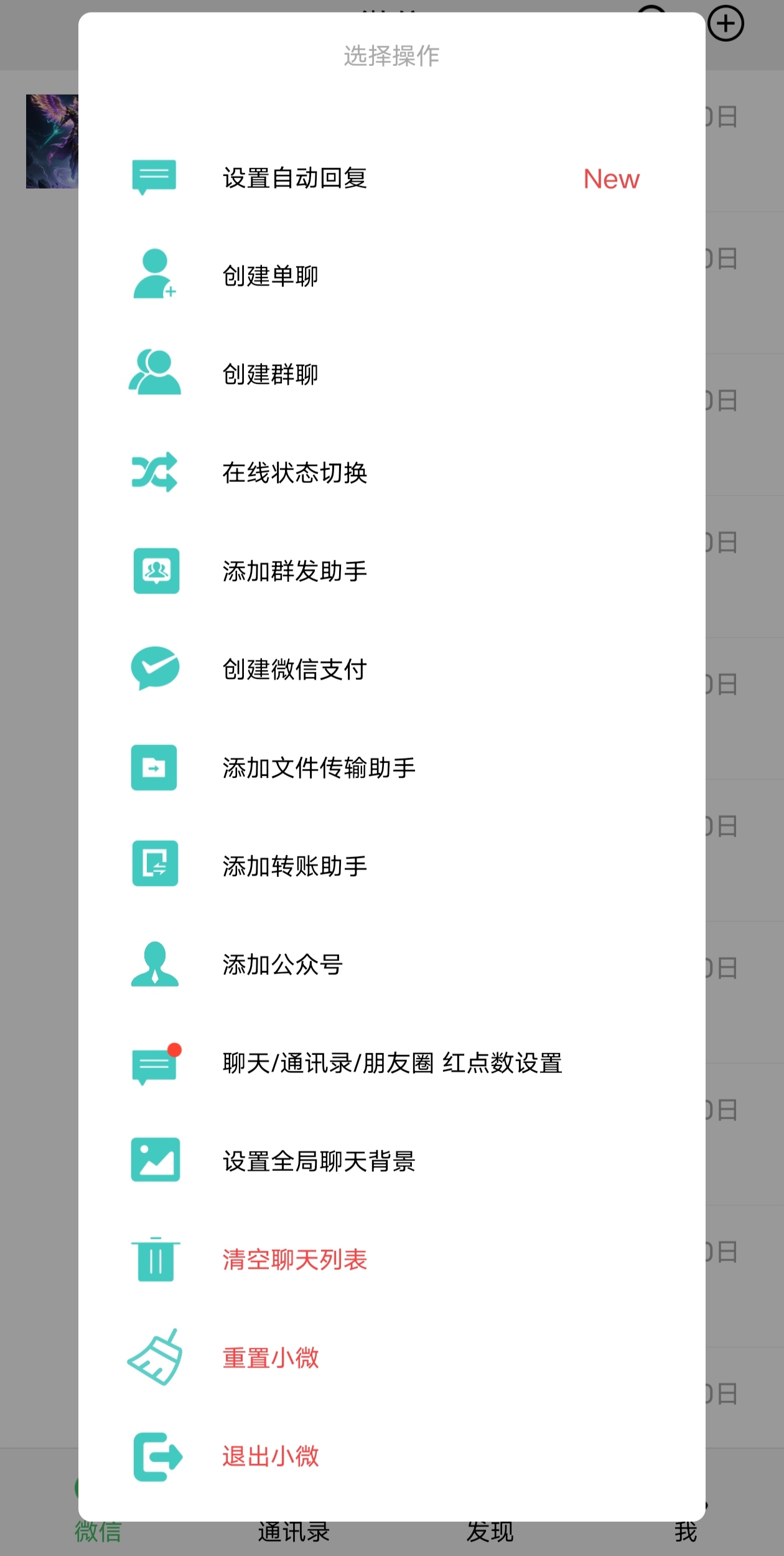Open 设置自动回复 option
Viewport: 784px width, 1556px height.
(295, 179)
